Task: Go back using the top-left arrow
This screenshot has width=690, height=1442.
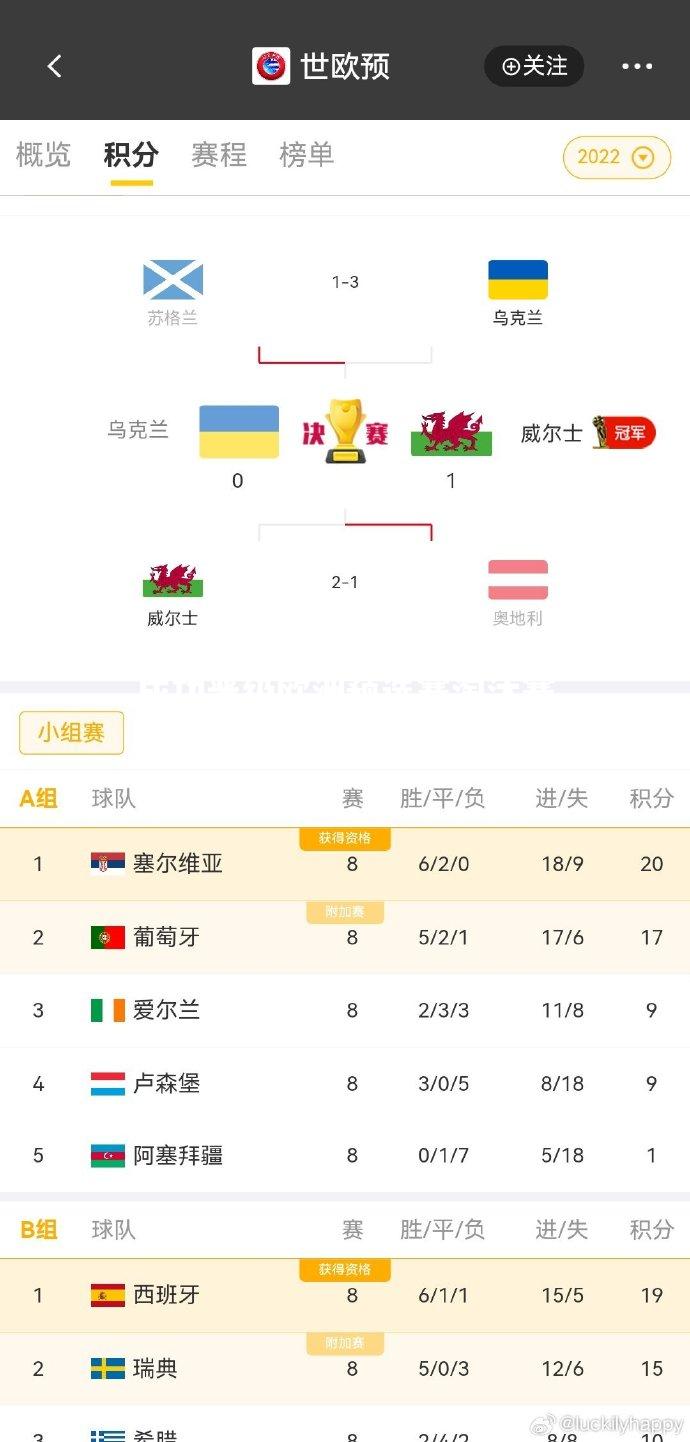Action: [55, 66]
